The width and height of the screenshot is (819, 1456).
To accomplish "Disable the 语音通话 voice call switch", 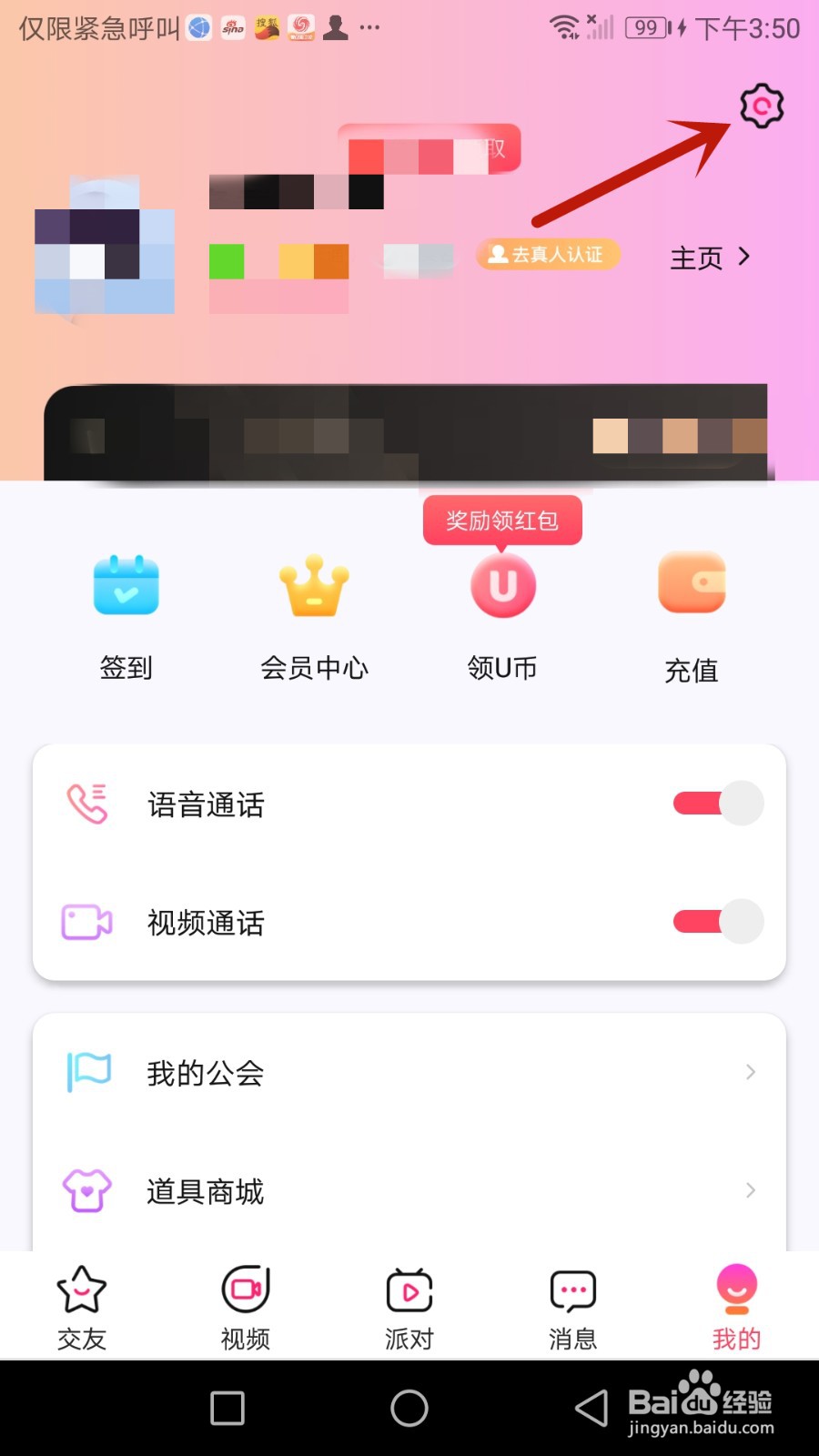I will tap(716, 803).
